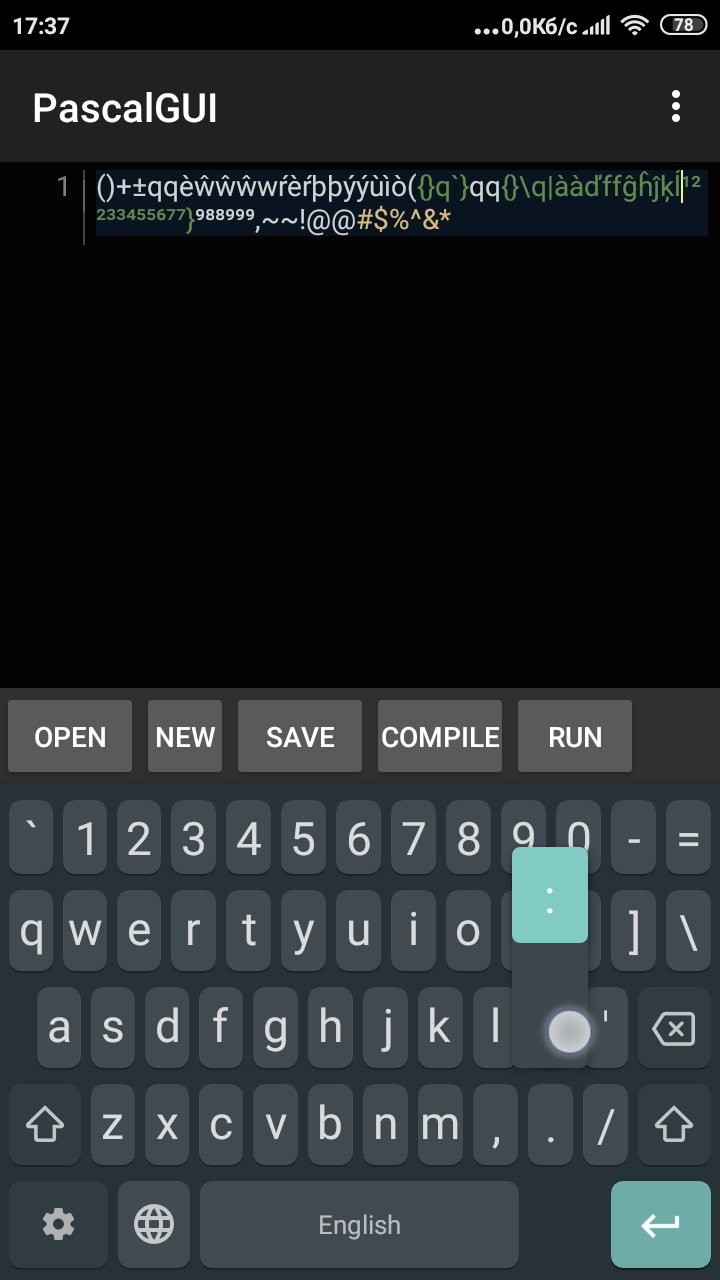Run the program

[x=575, y=737]
